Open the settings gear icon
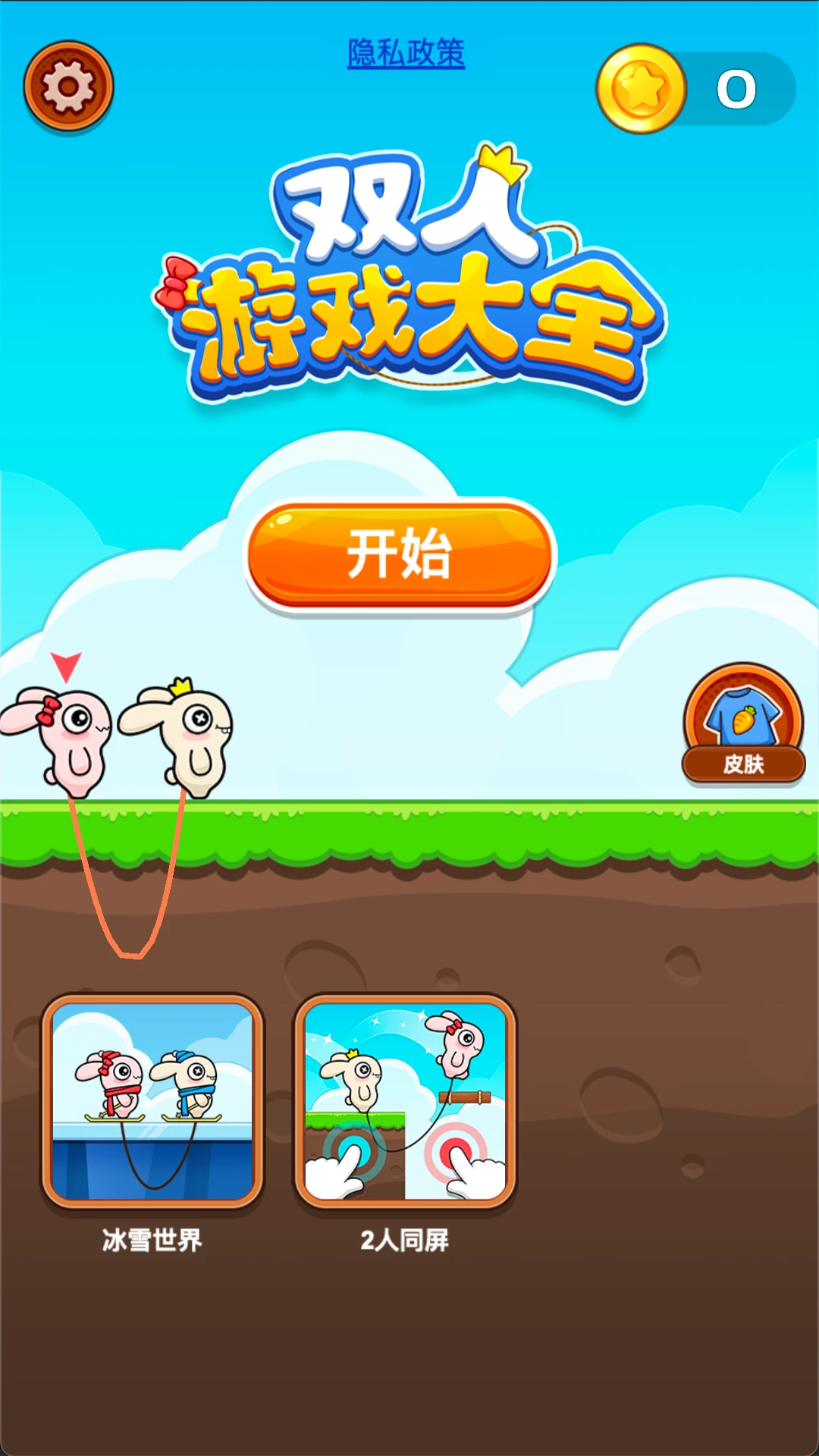This screenshot has height=1456, width=819. (x=68, y=86)
